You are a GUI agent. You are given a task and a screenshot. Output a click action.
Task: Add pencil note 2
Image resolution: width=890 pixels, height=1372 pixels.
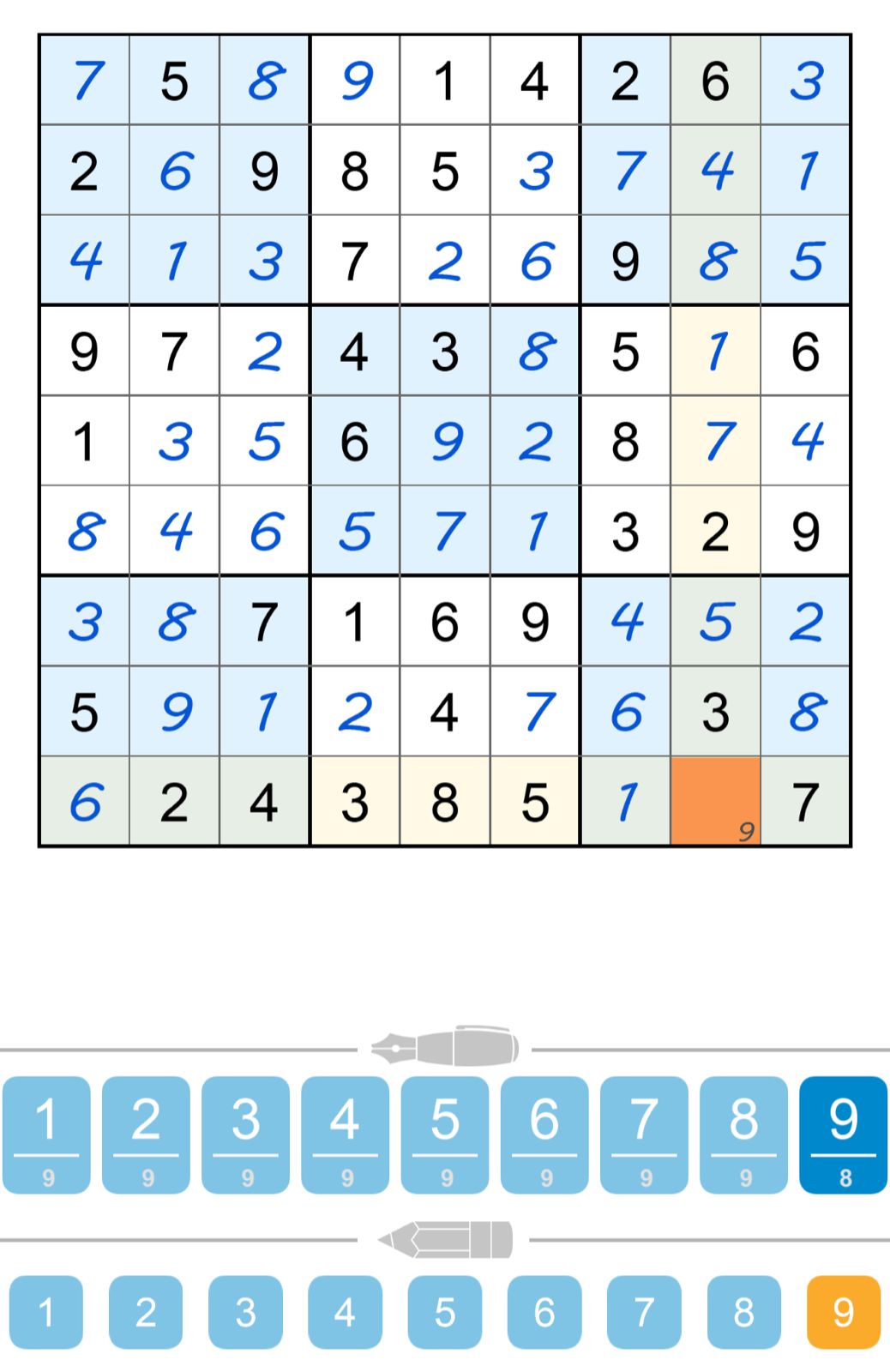146,1312
